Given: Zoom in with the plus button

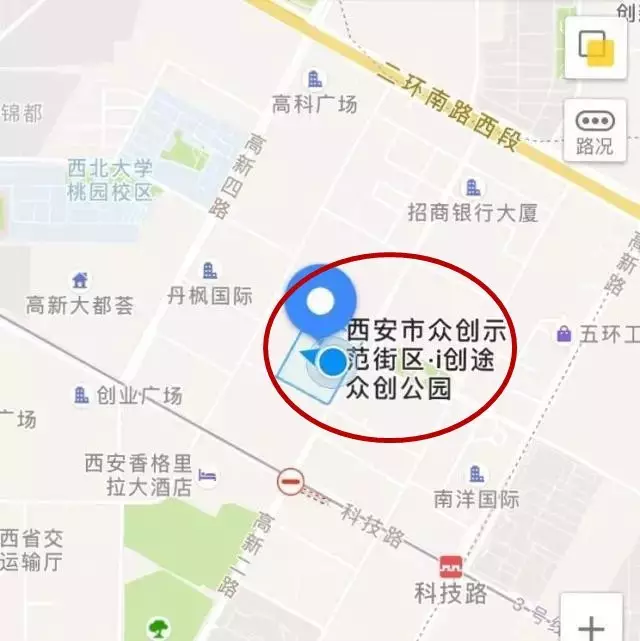Looking at the screenshot, I should click(592, 622).
